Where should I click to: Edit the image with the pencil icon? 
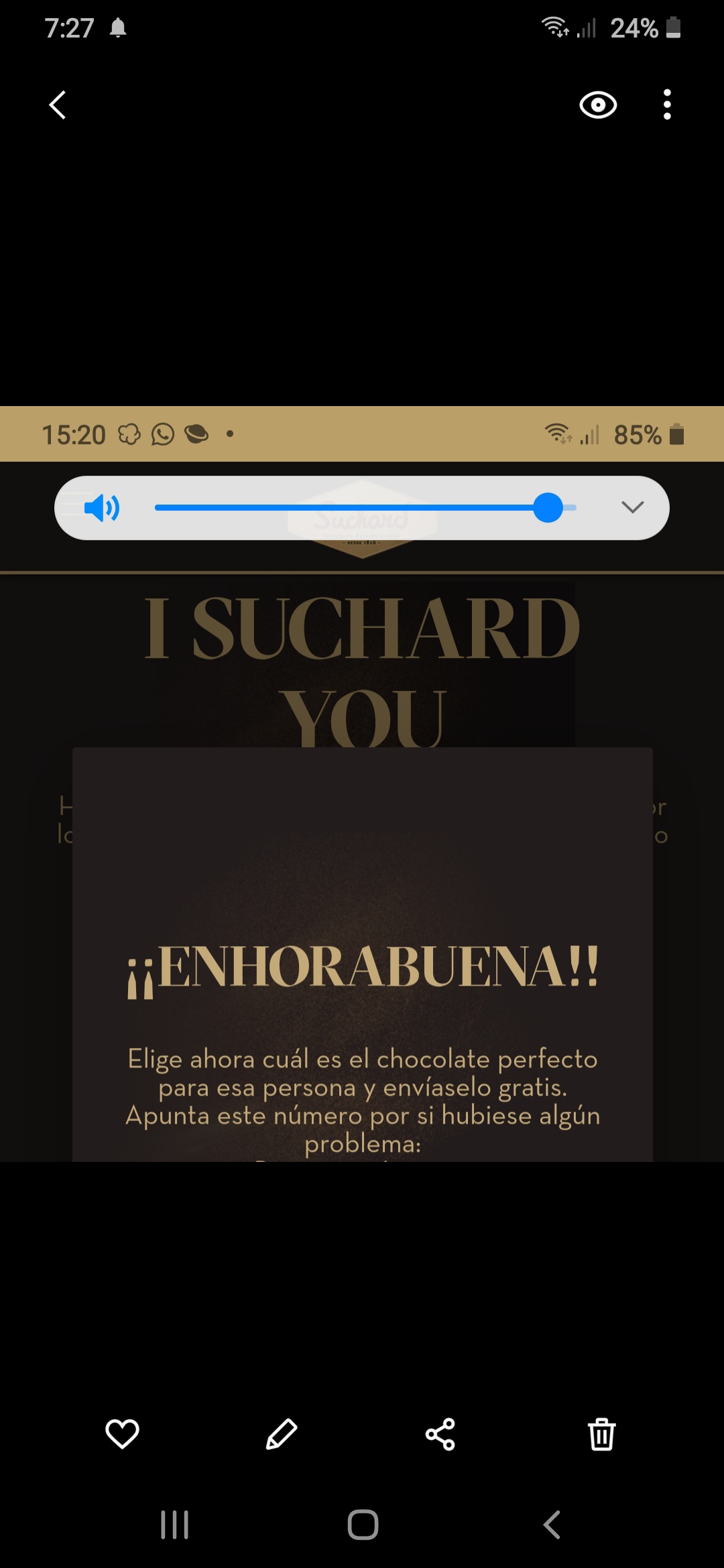tap(282, 1434)
